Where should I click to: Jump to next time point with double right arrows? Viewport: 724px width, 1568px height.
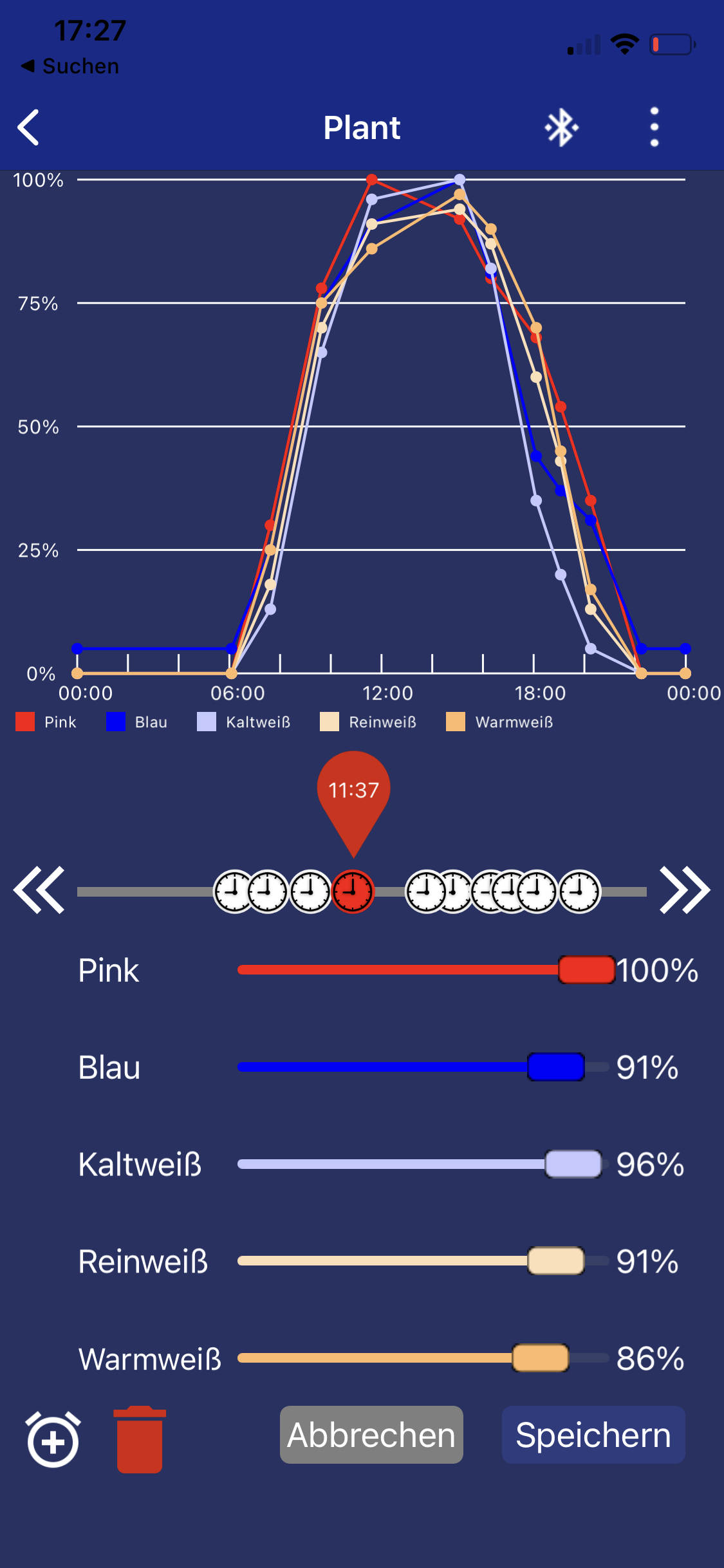(x=684, y=890)
